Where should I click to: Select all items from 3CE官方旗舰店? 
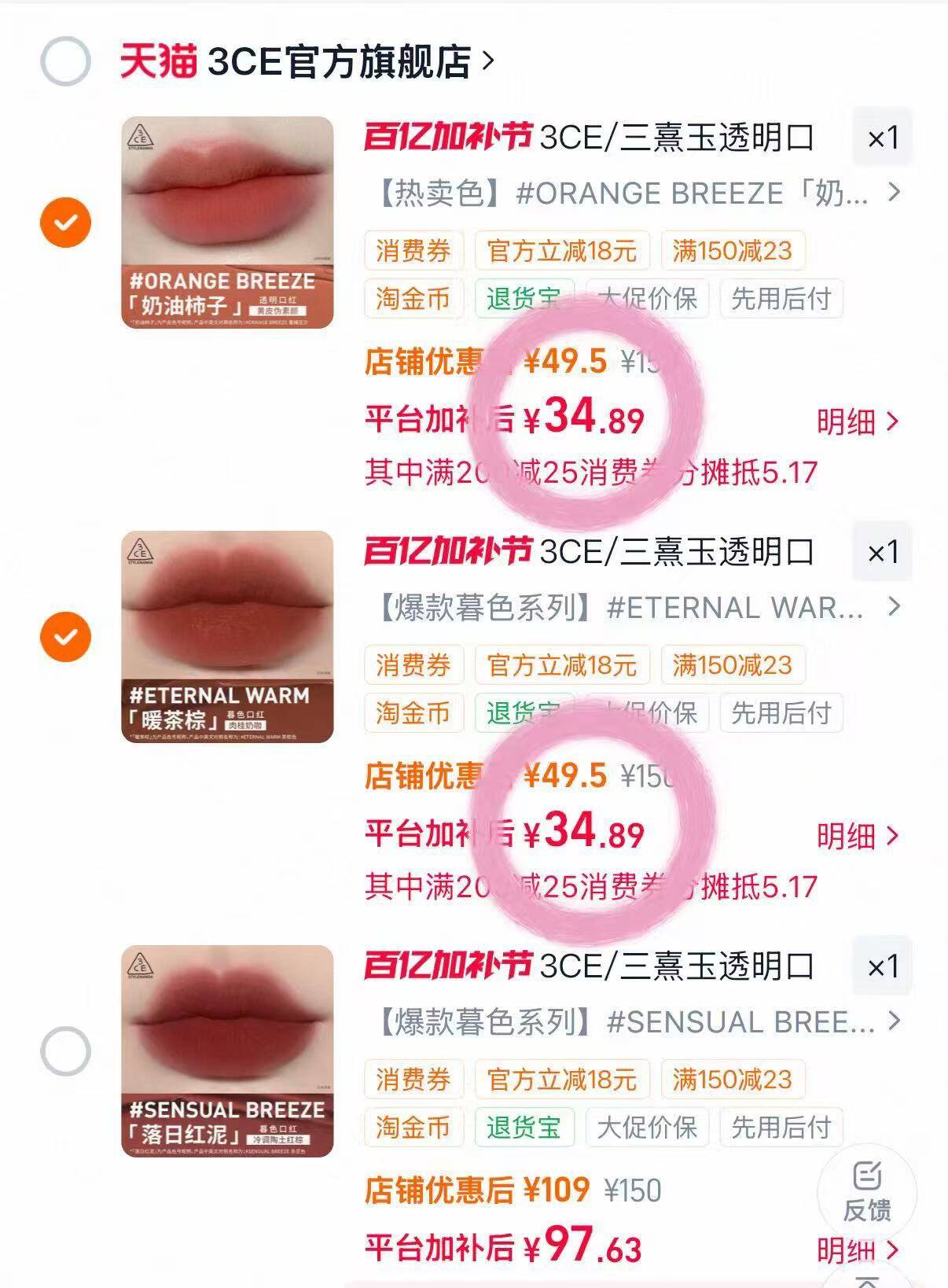point(65,61)
